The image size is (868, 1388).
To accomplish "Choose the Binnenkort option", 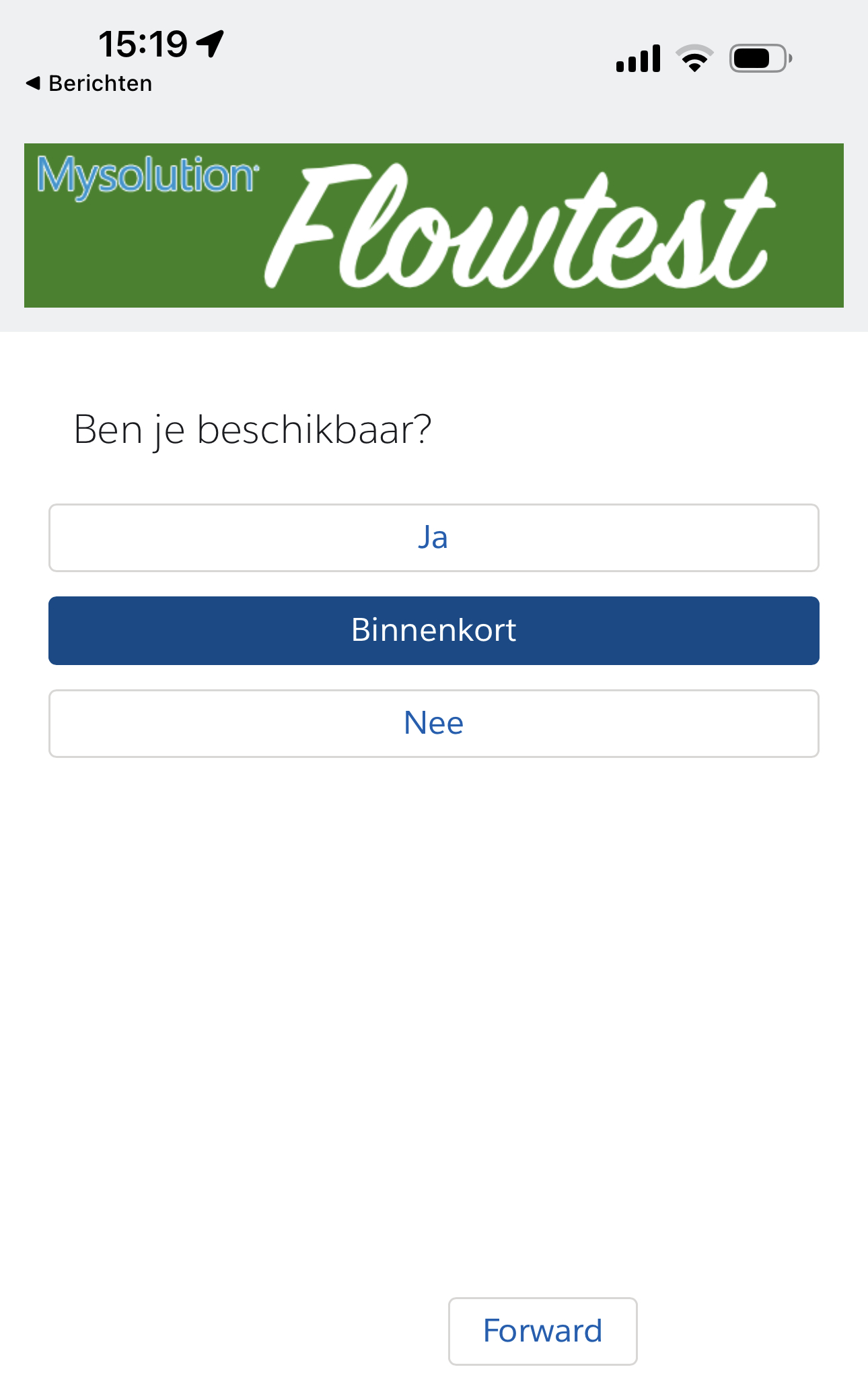I will click(x=433, y=631).
